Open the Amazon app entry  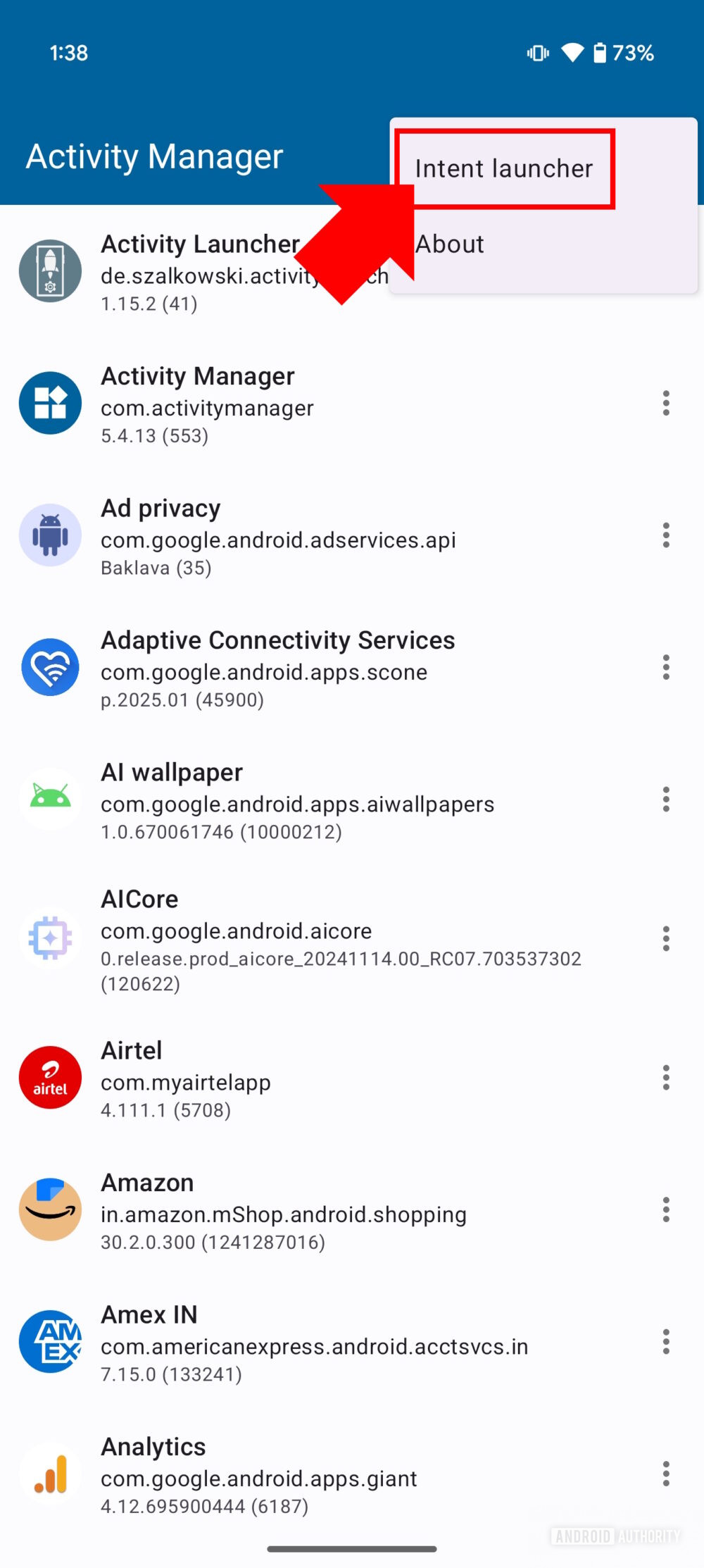tap(282, 1210)
